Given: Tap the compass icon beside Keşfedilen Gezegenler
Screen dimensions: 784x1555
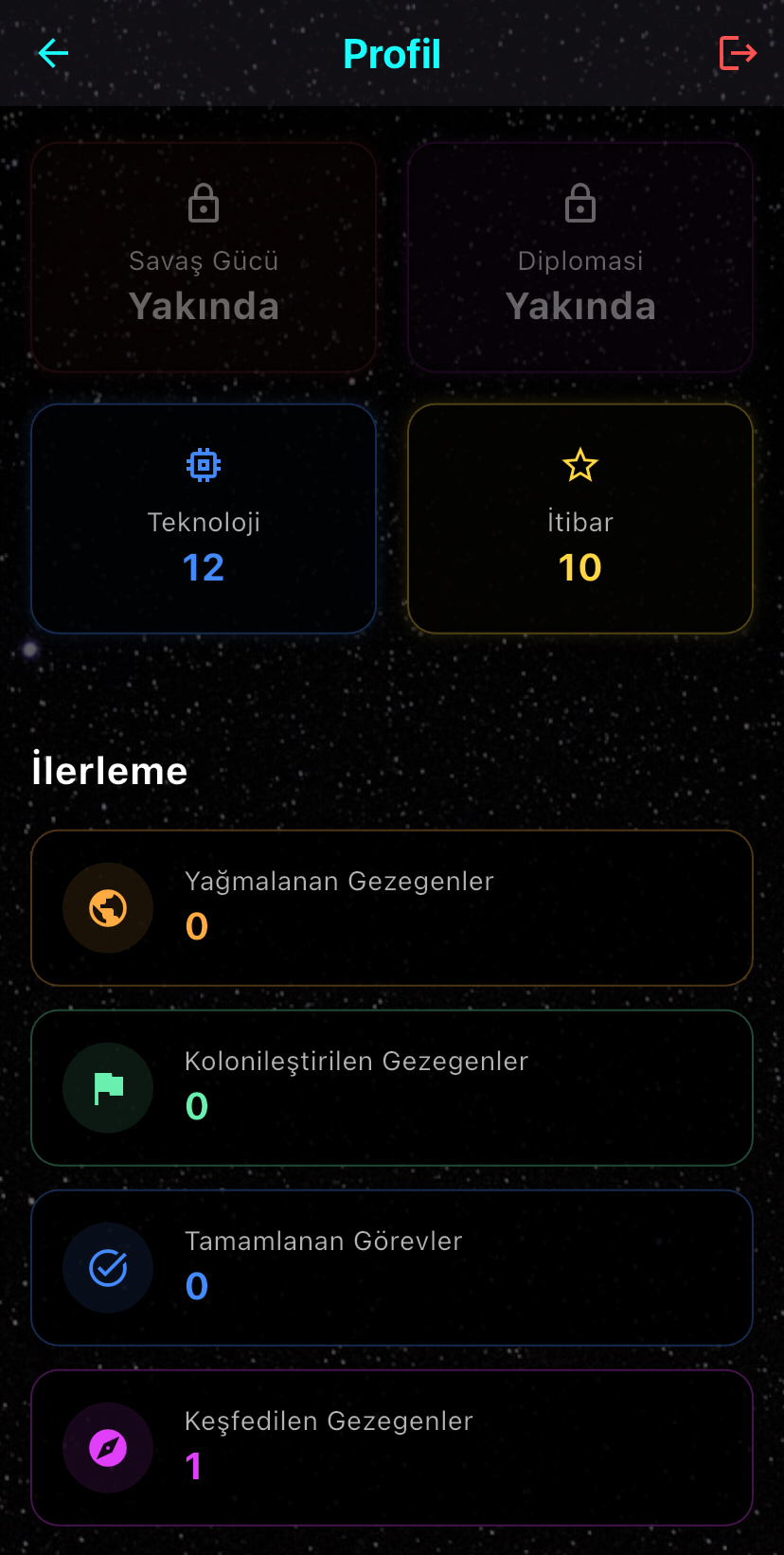Looking at the screenshot, I should 108,1447.
